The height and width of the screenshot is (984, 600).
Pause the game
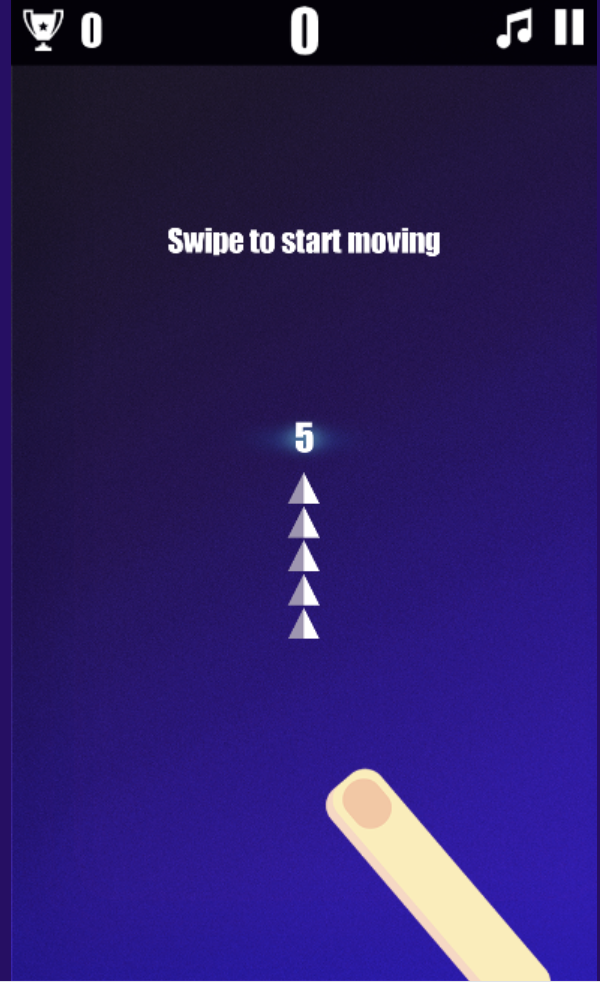coord(568,28)
